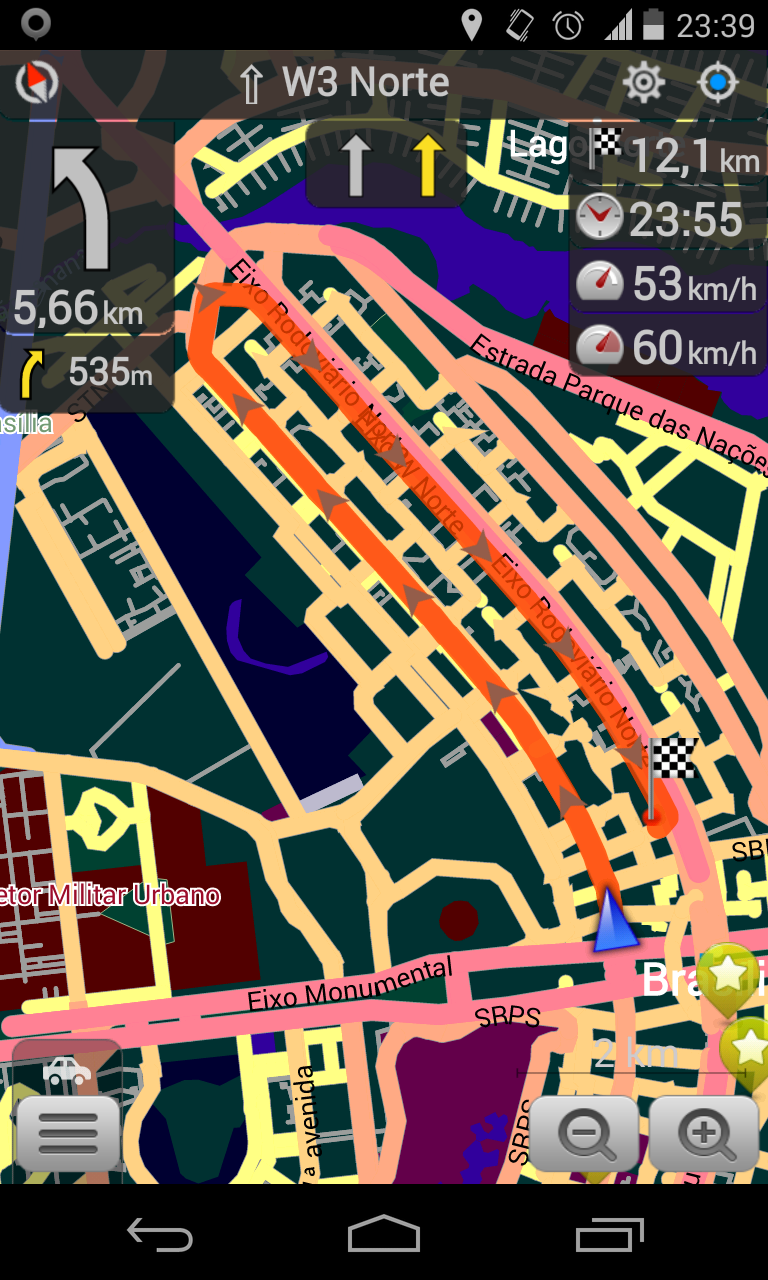Tap the compass orientation icon
This screenshot has width=768, height=1280.
point(37,83)
